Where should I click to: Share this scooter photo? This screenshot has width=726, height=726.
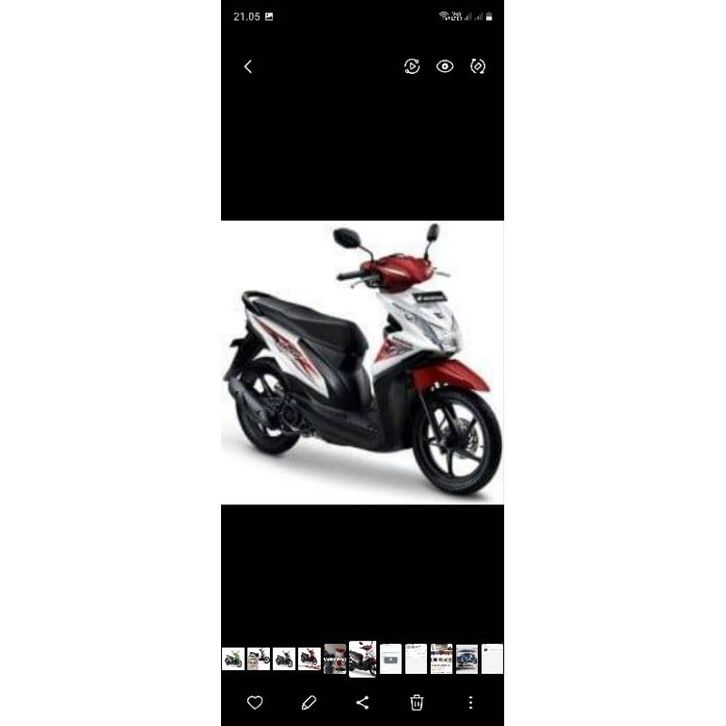click(x=362, y=702)
